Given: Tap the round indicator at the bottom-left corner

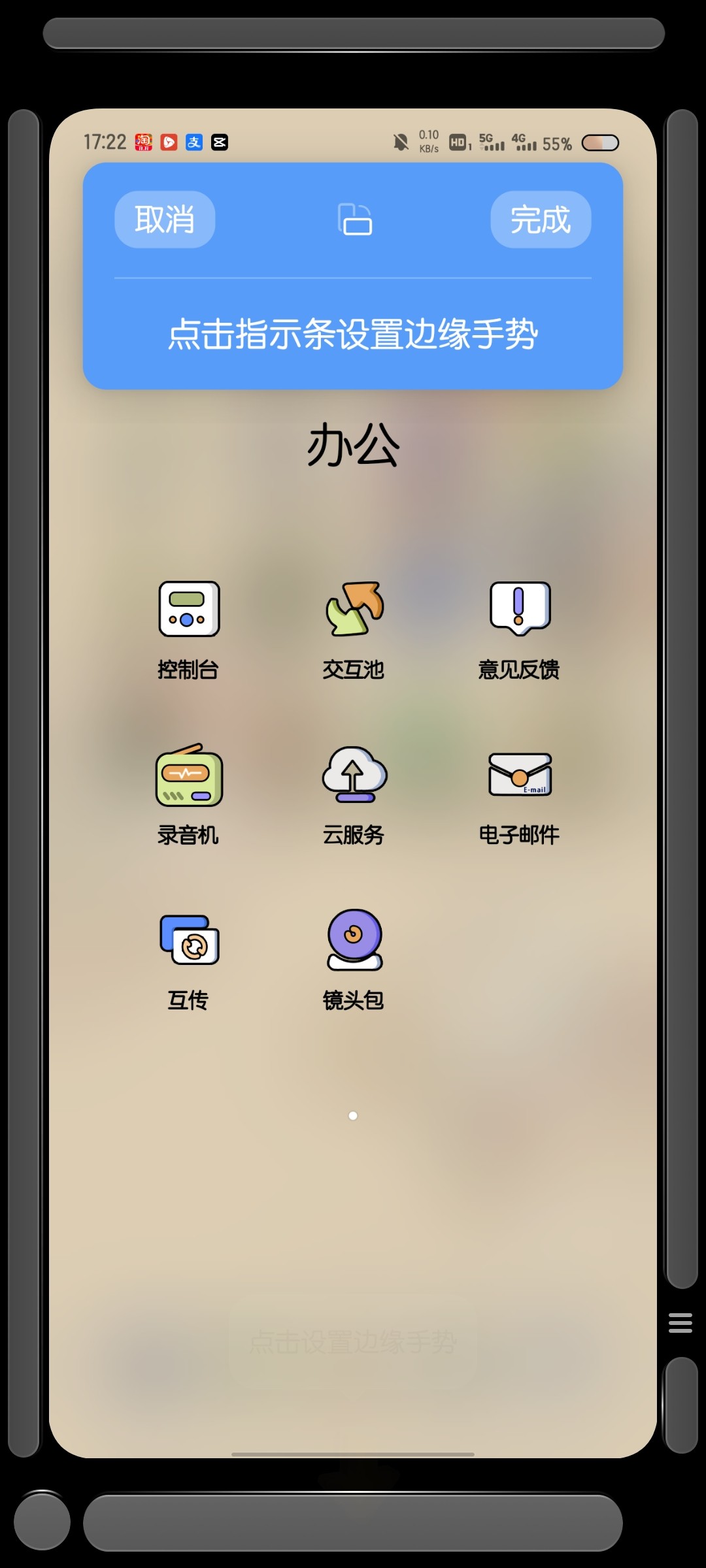Looking at the screenshot, I should pyautogui.click(x=42, y=1521).
